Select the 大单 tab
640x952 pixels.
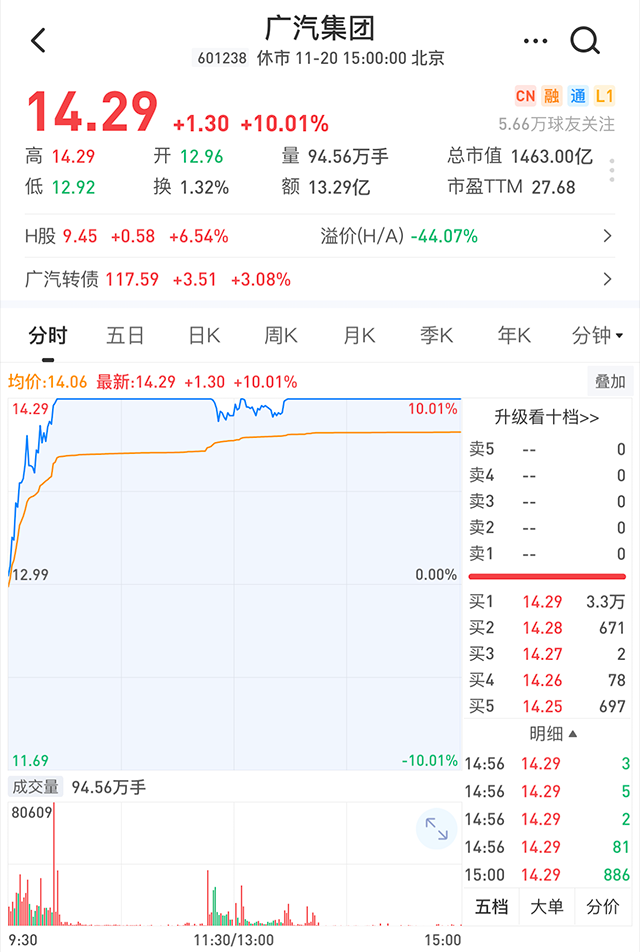(x=547, y=907)
